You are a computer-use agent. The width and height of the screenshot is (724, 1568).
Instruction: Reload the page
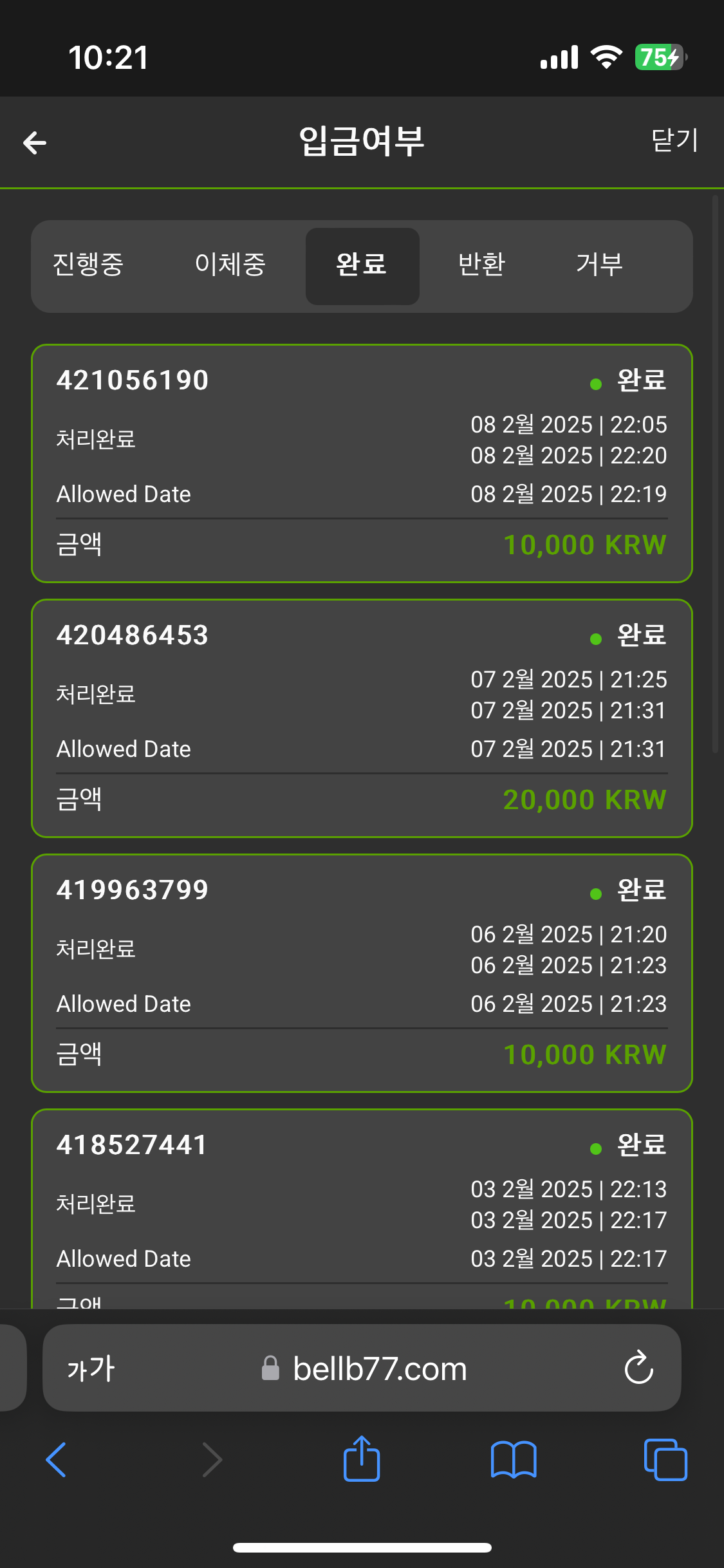point(638,1368)
